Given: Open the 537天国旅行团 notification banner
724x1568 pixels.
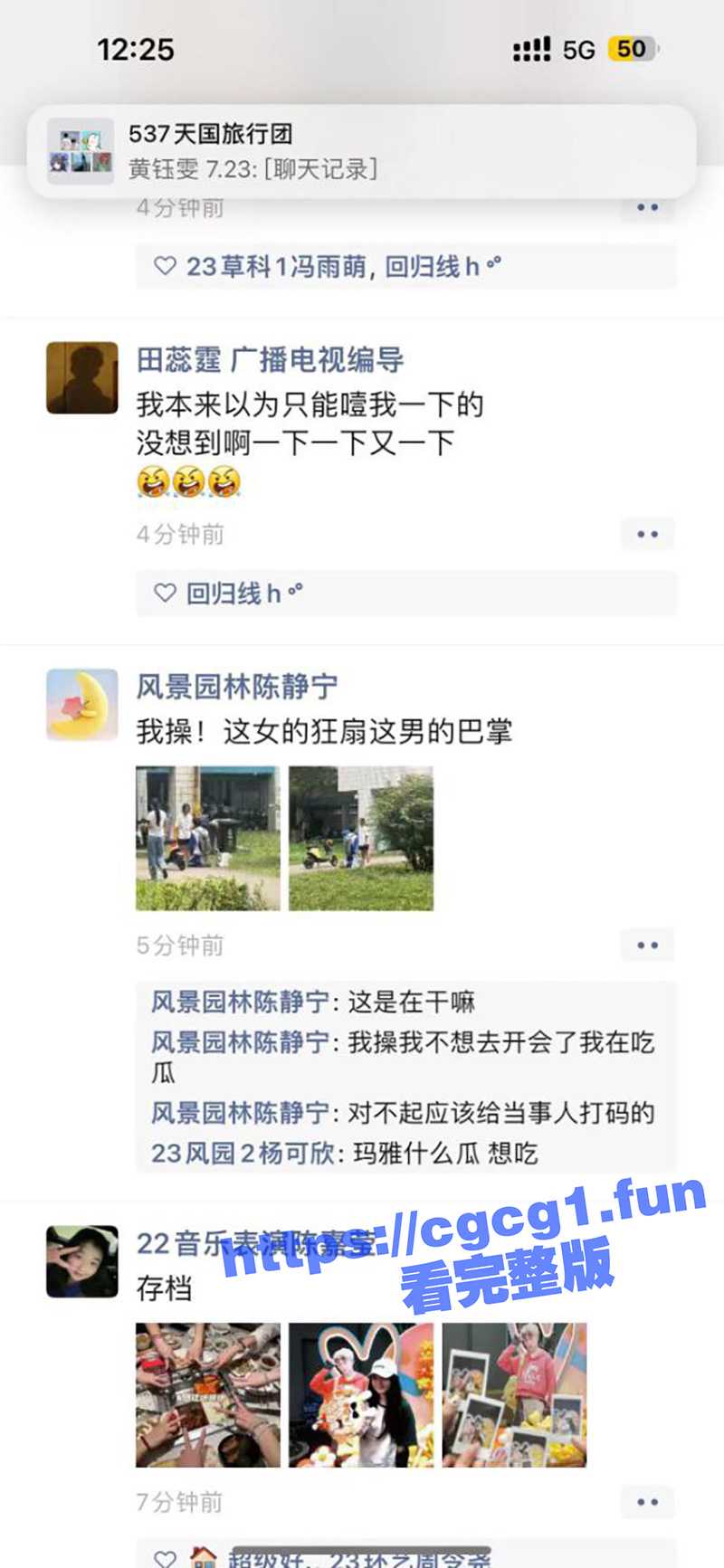Looking at the screenshot, I should [x=362, y=151].
